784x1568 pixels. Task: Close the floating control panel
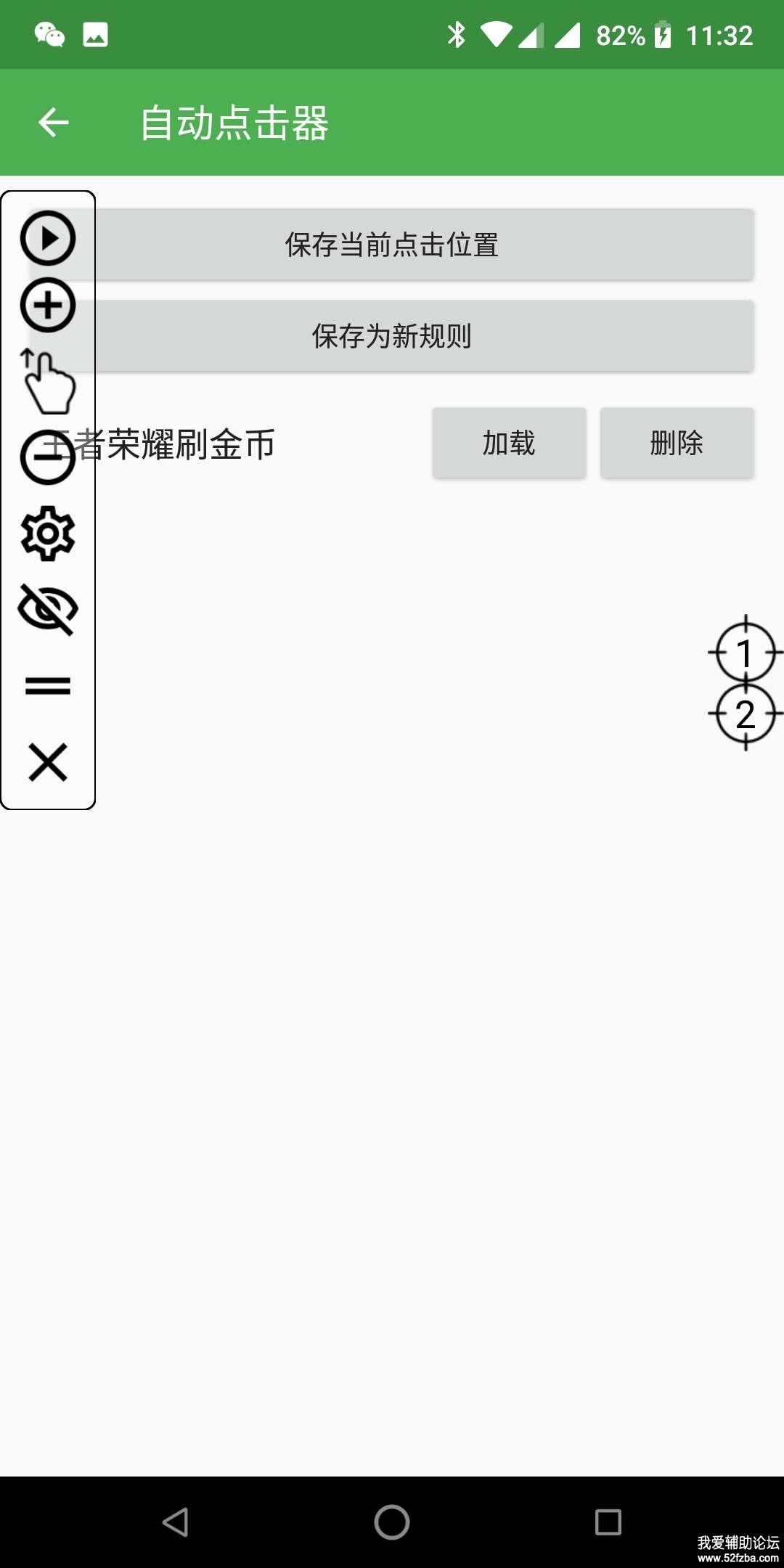click(x=48, y=762)
